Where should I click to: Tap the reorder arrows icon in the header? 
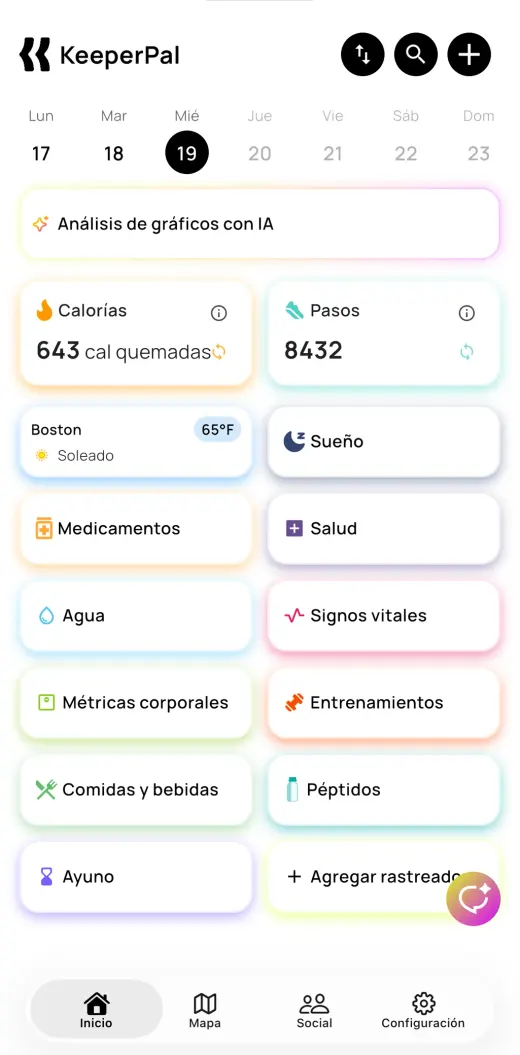[363, 54]
